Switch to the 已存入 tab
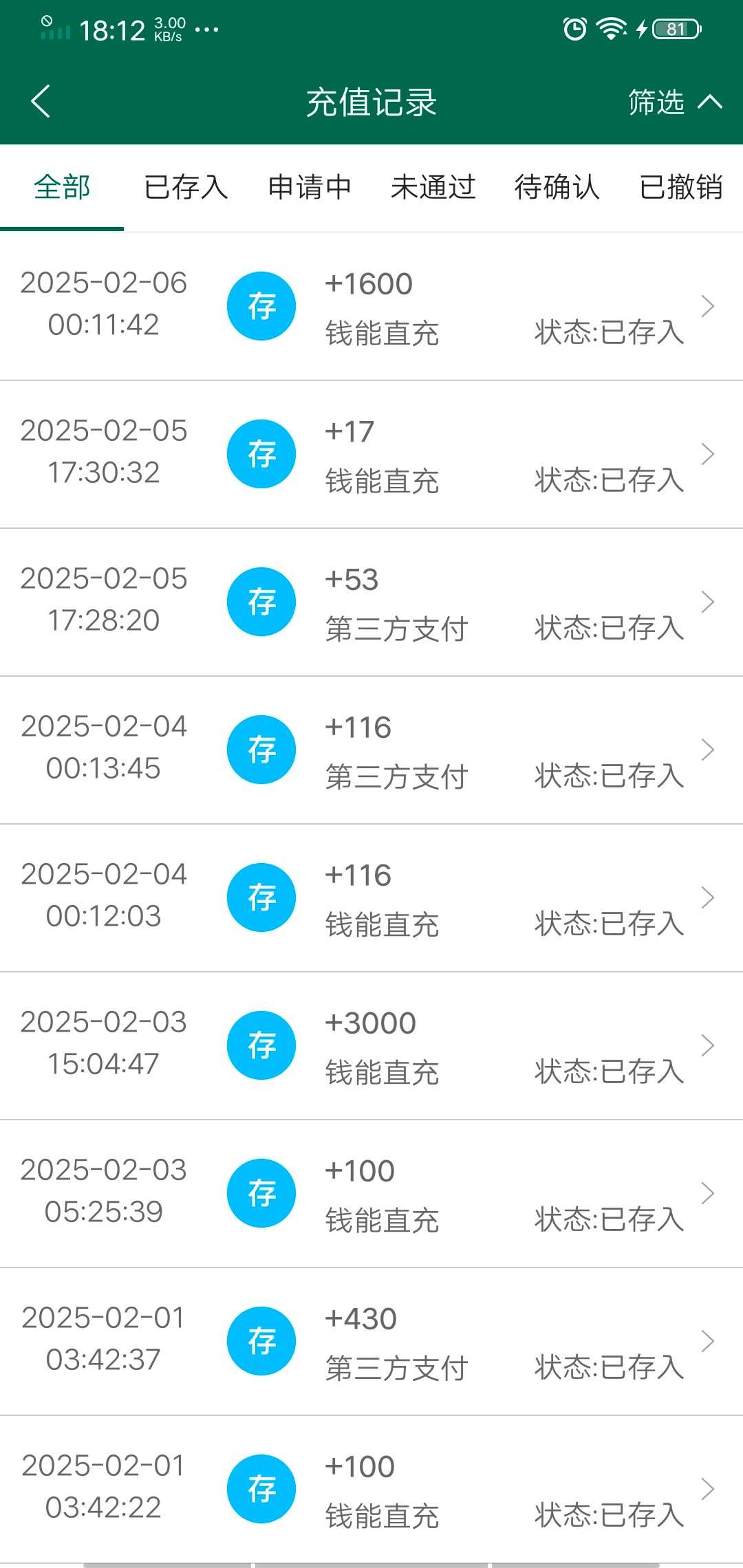The height and width of the screenshot is (1568, 743). (x=186, y=187)
